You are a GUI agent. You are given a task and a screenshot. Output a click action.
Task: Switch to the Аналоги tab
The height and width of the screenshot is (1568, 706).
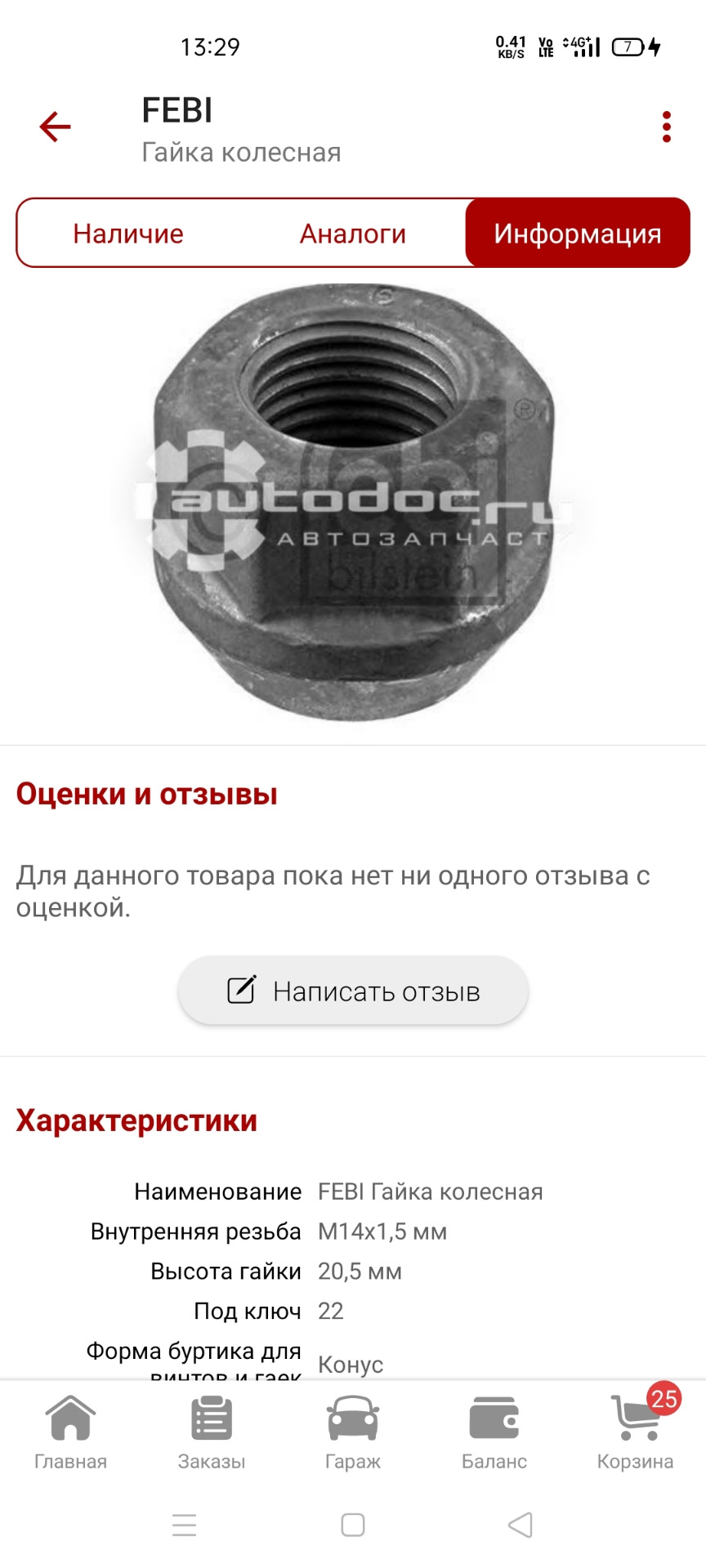(352, 234)
